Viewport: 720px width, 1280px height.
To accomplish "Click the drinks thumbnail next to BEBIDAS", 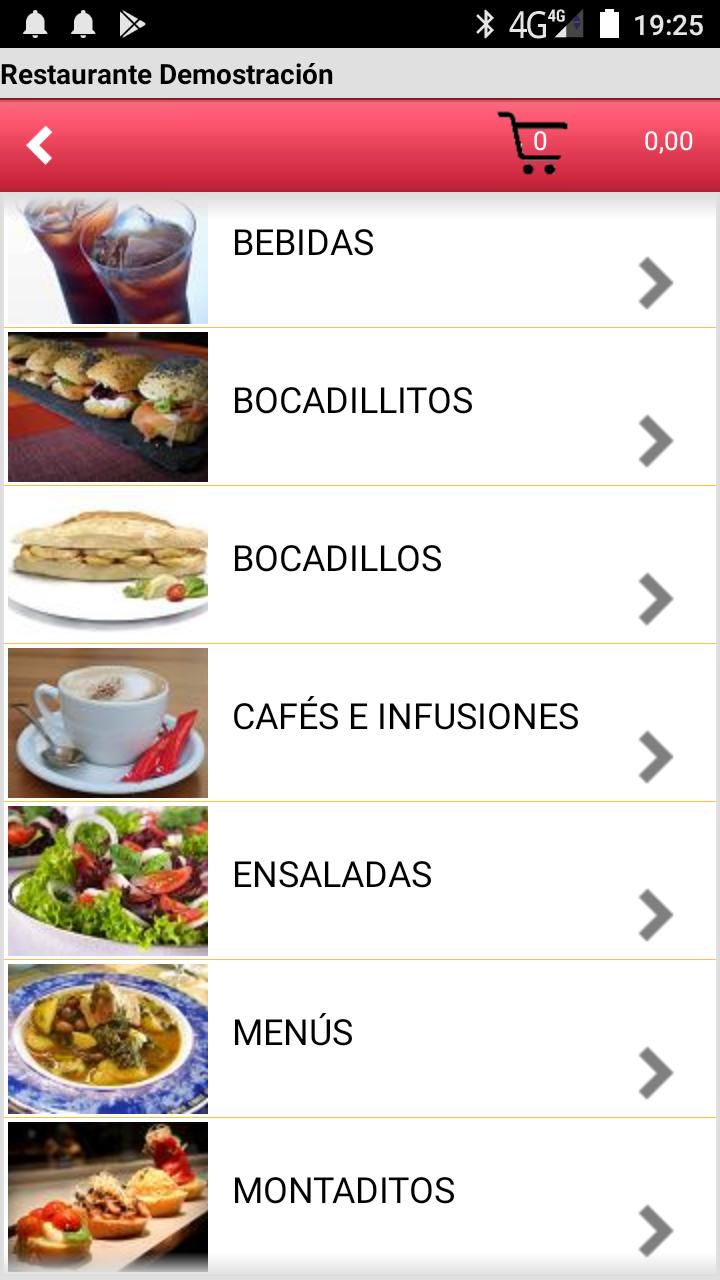I will 107,260.
